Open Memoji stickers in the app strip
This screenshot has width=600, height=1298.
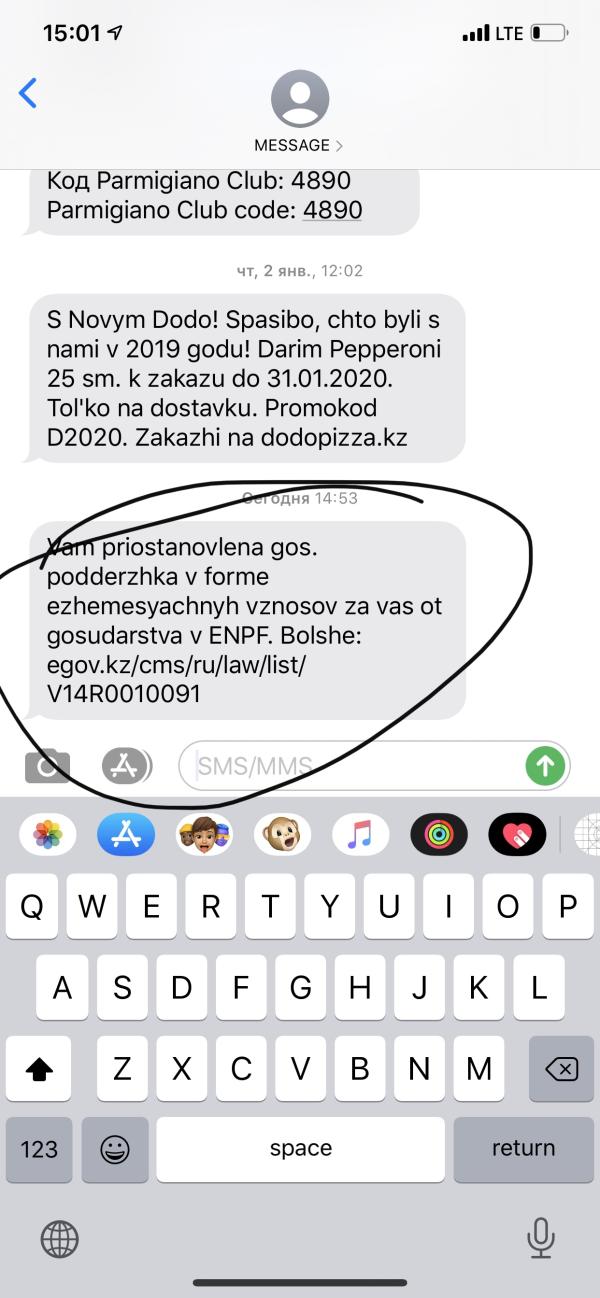click(204, 834)
